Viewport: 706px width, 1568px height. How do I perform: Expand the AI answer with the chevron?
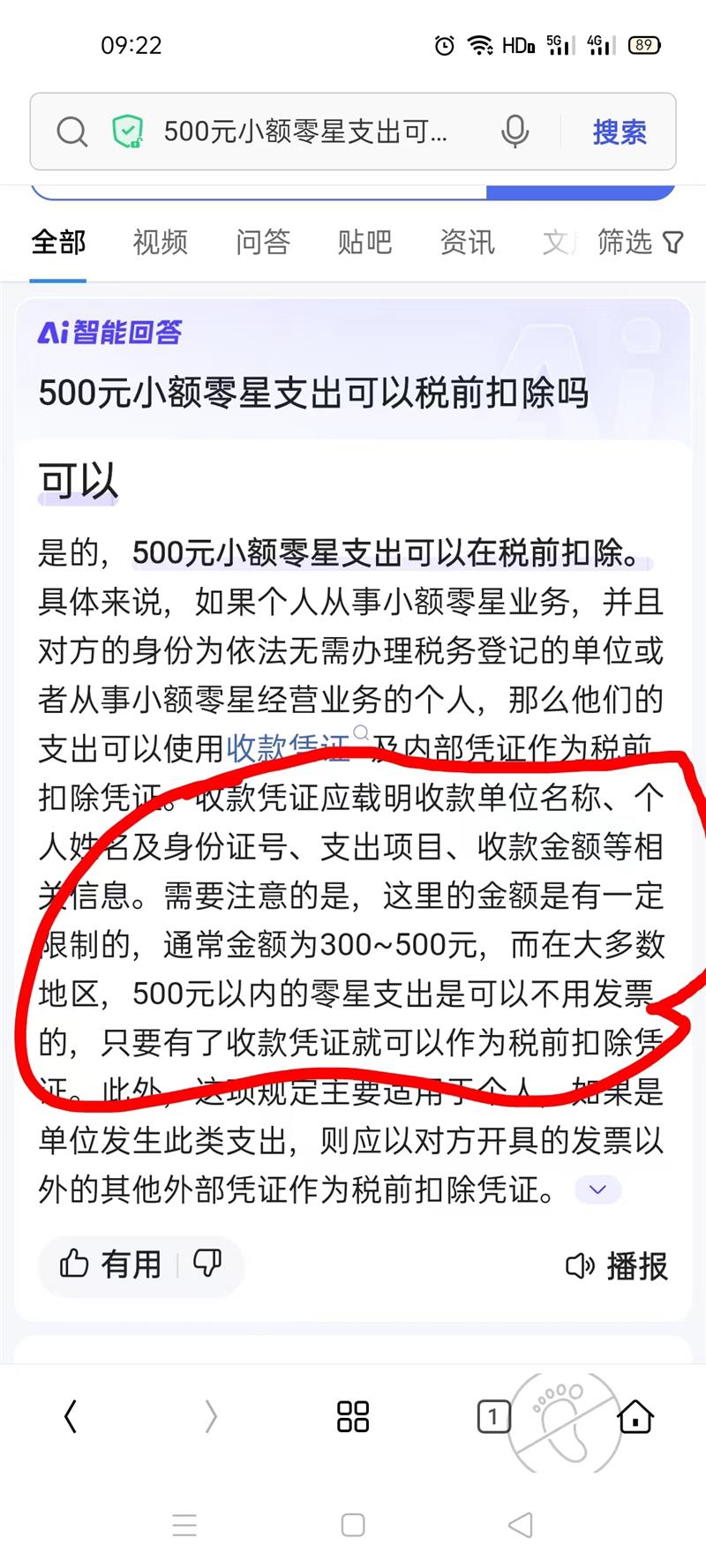[597, 1189]
